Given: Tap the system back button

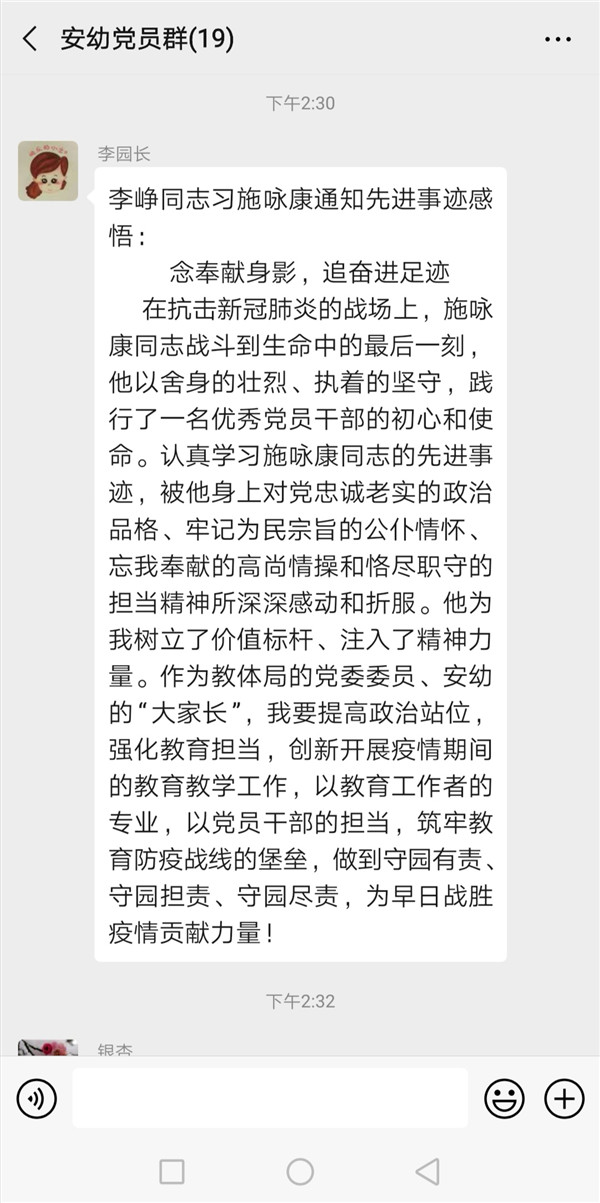Looking at the screenshot, I should click(428, 1171).
